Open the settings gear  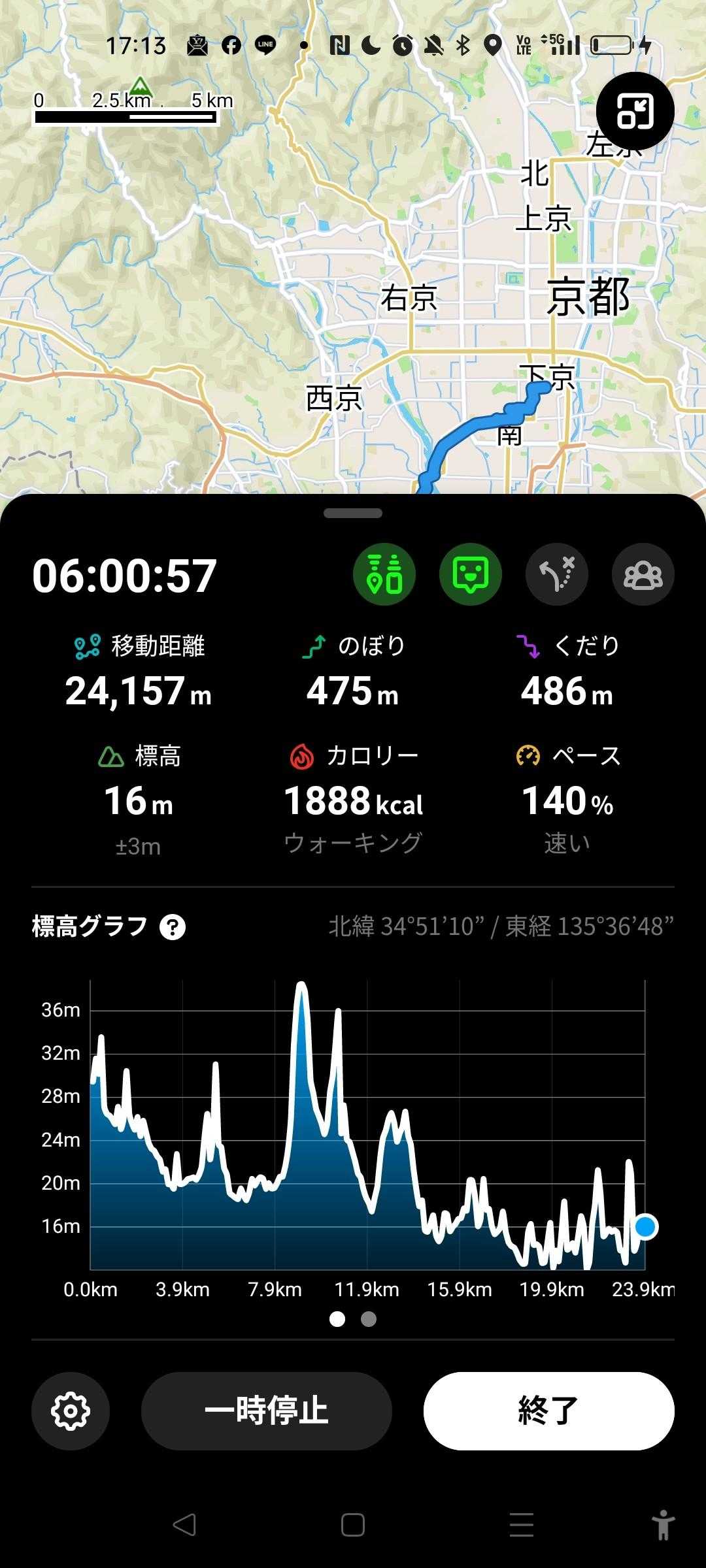pyautogui.click(x=71, y=1411)
